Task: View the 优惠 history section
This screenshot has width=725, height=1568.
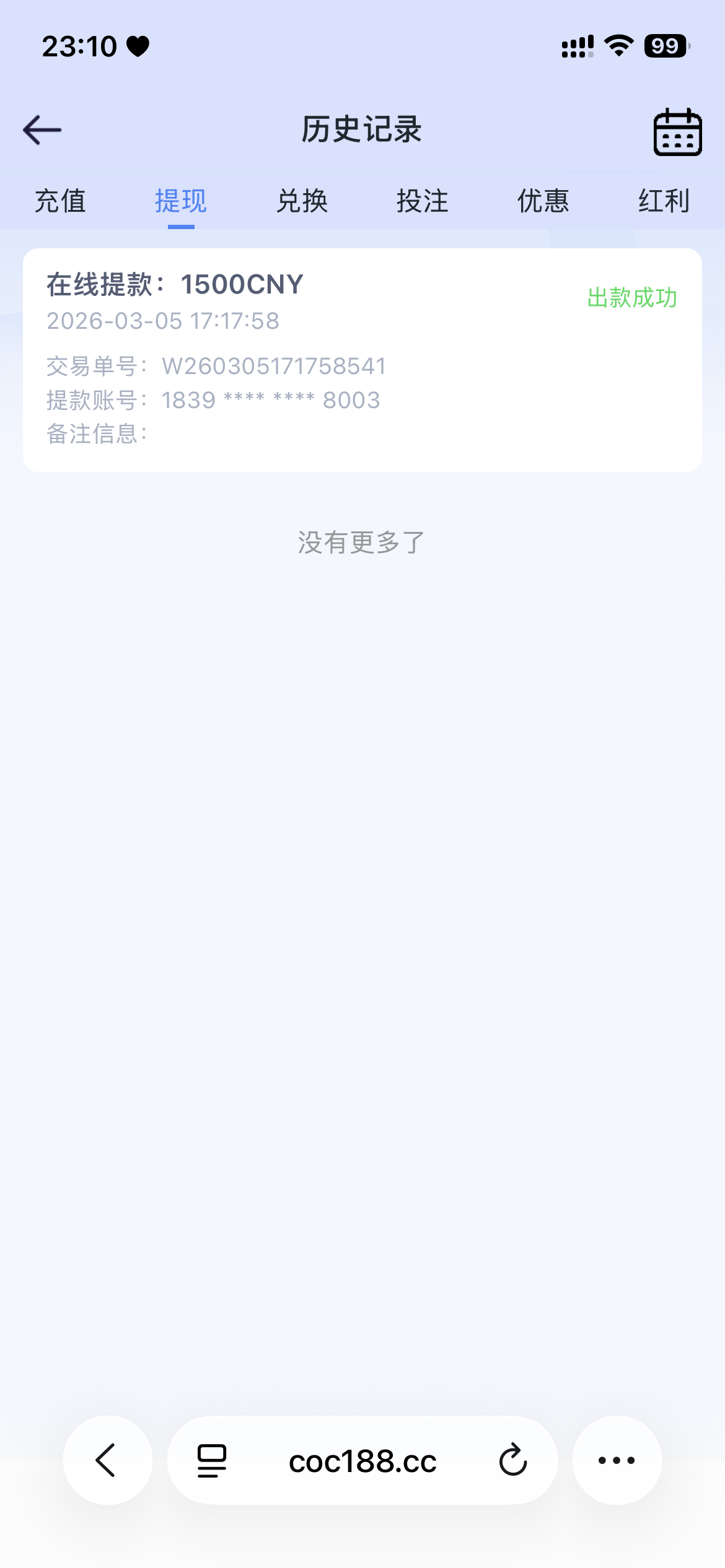Action: pos(542,201)
